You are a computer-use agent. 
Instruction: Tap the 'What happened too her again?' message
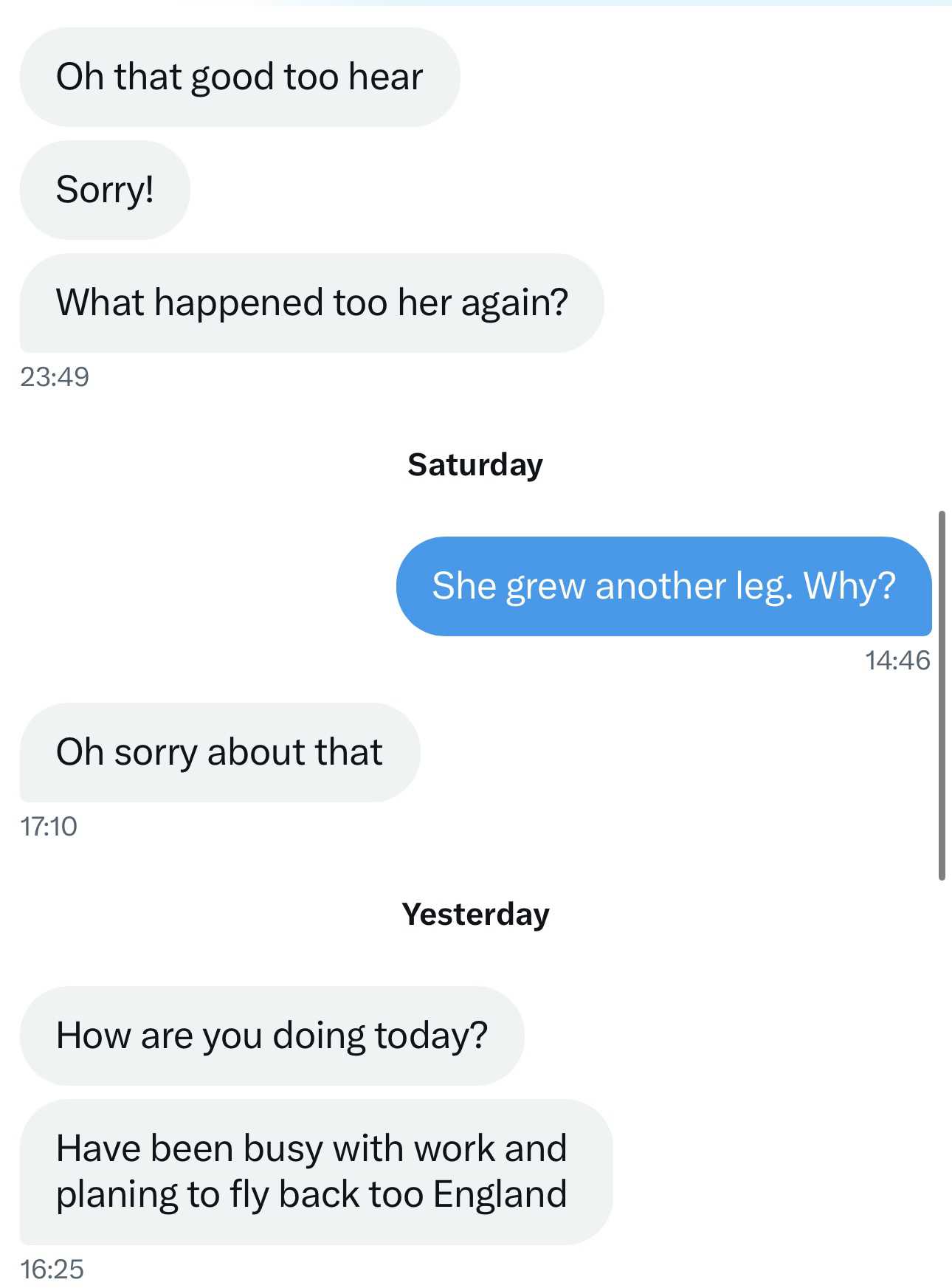311,303
